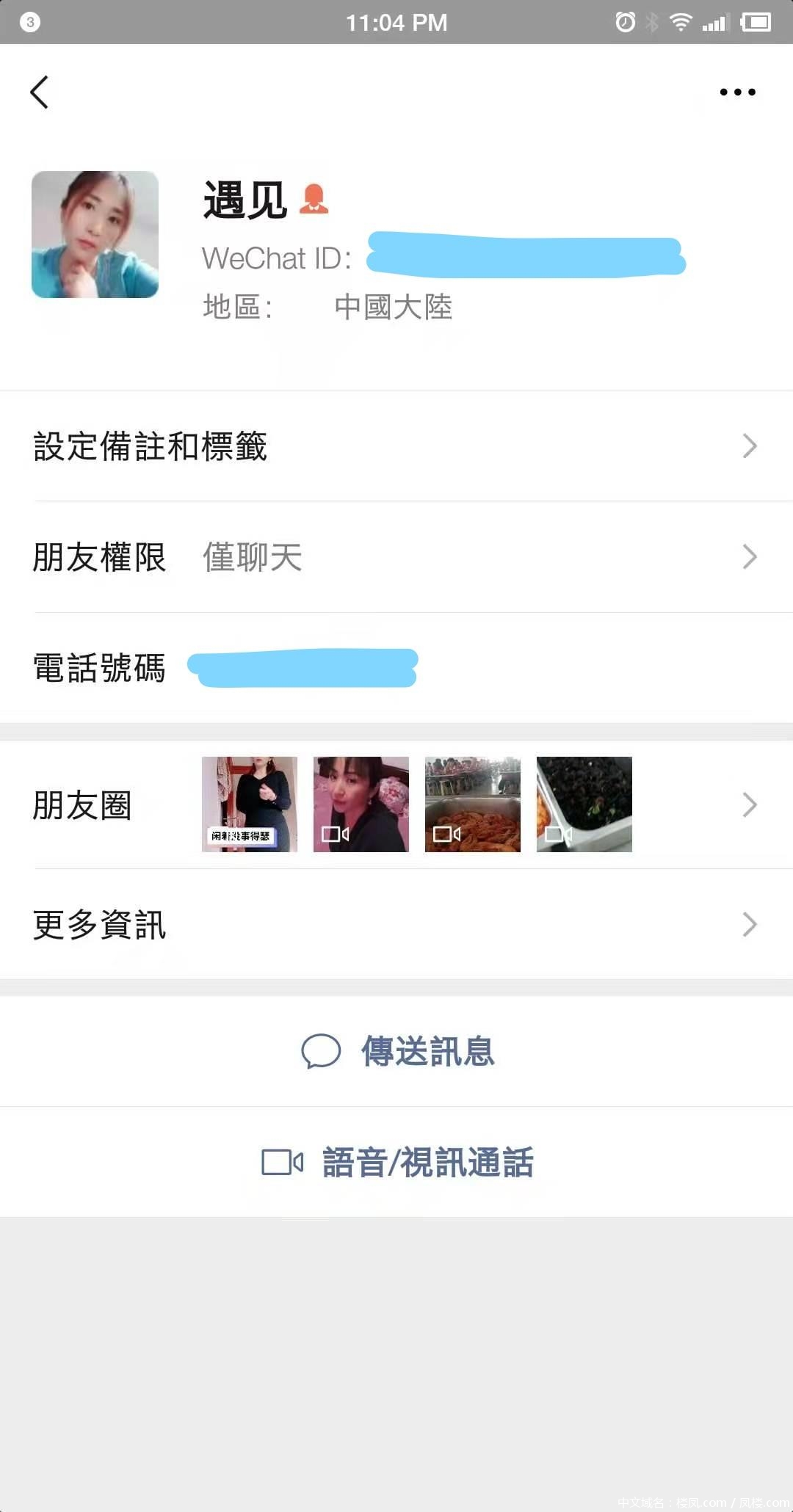Tap the redacted 電話號碼 phone number
The width and height of the screenshot is (793, 1512).
click(303, 668)
